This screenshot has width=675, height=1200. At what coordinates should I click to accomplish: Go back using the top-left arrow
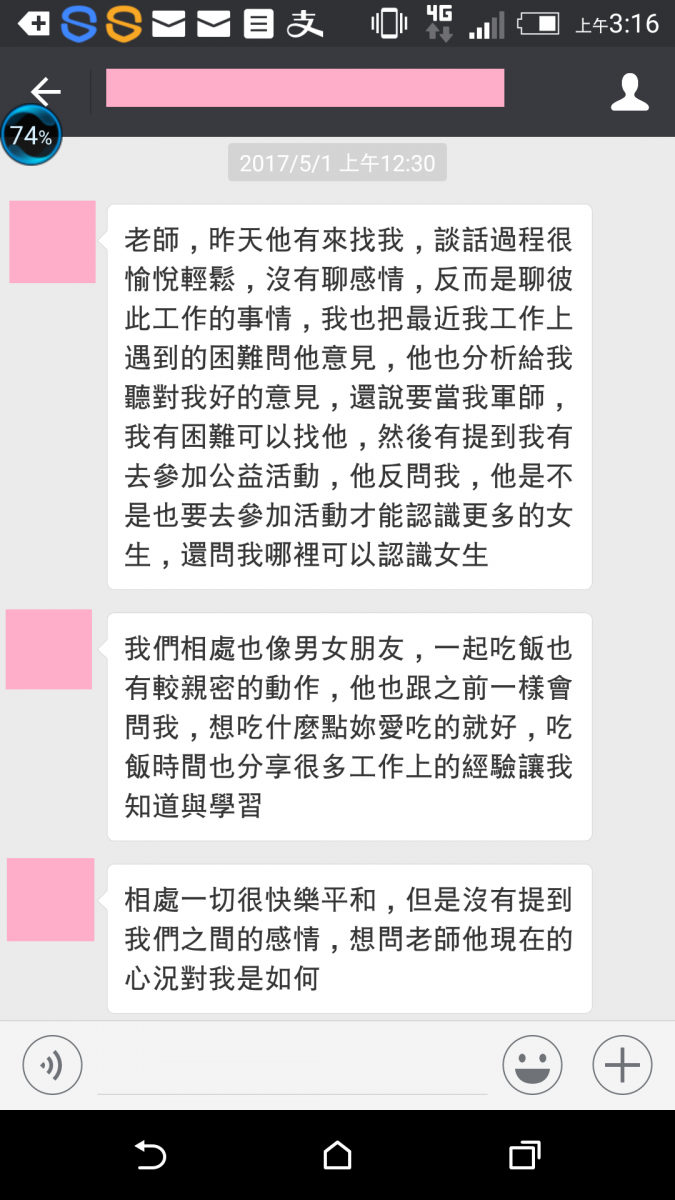pyautogui.click(x=45, y=91)
